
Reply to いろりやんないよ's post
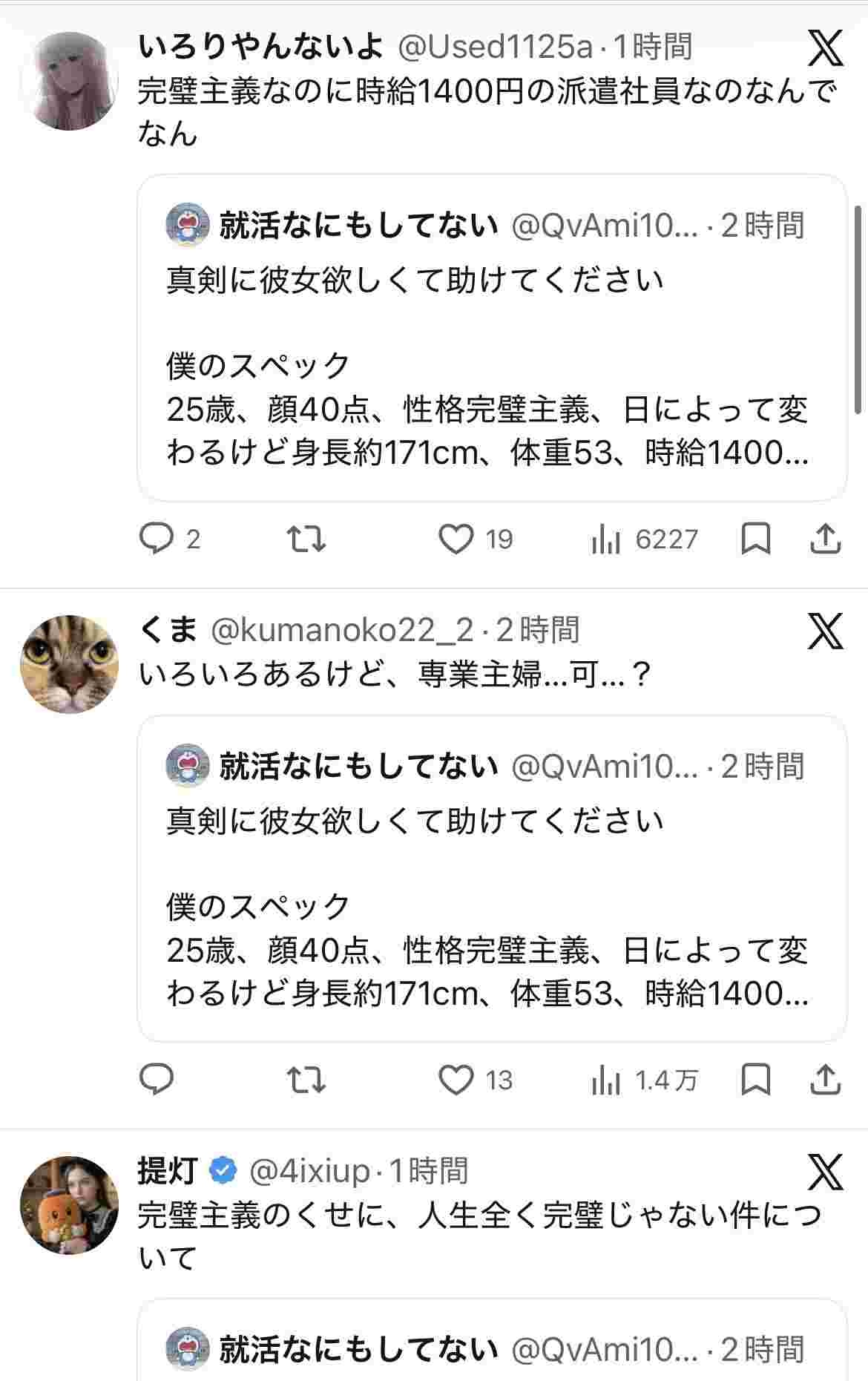[157, 539]
